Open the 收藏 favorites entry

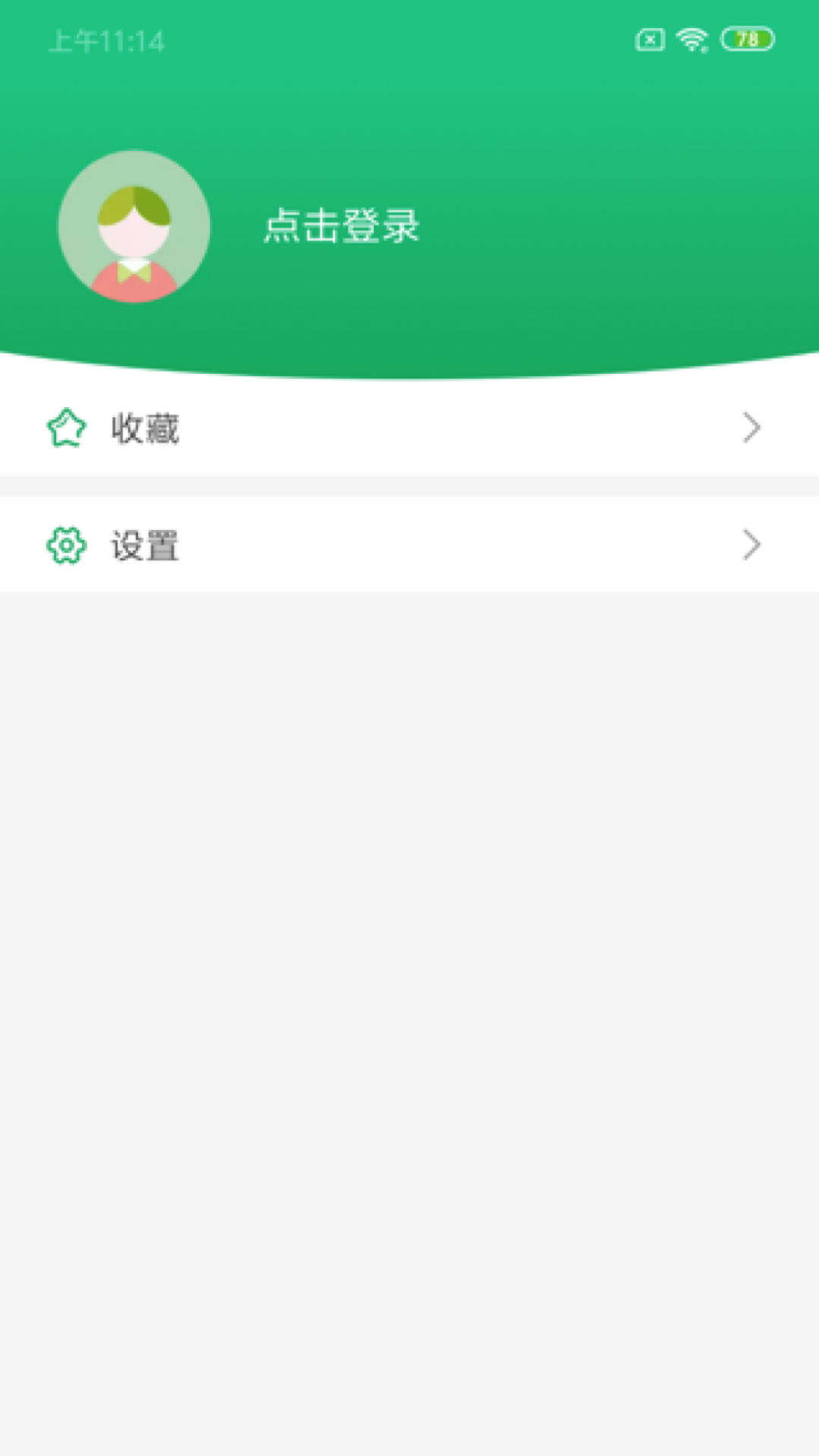click(303, 427)
